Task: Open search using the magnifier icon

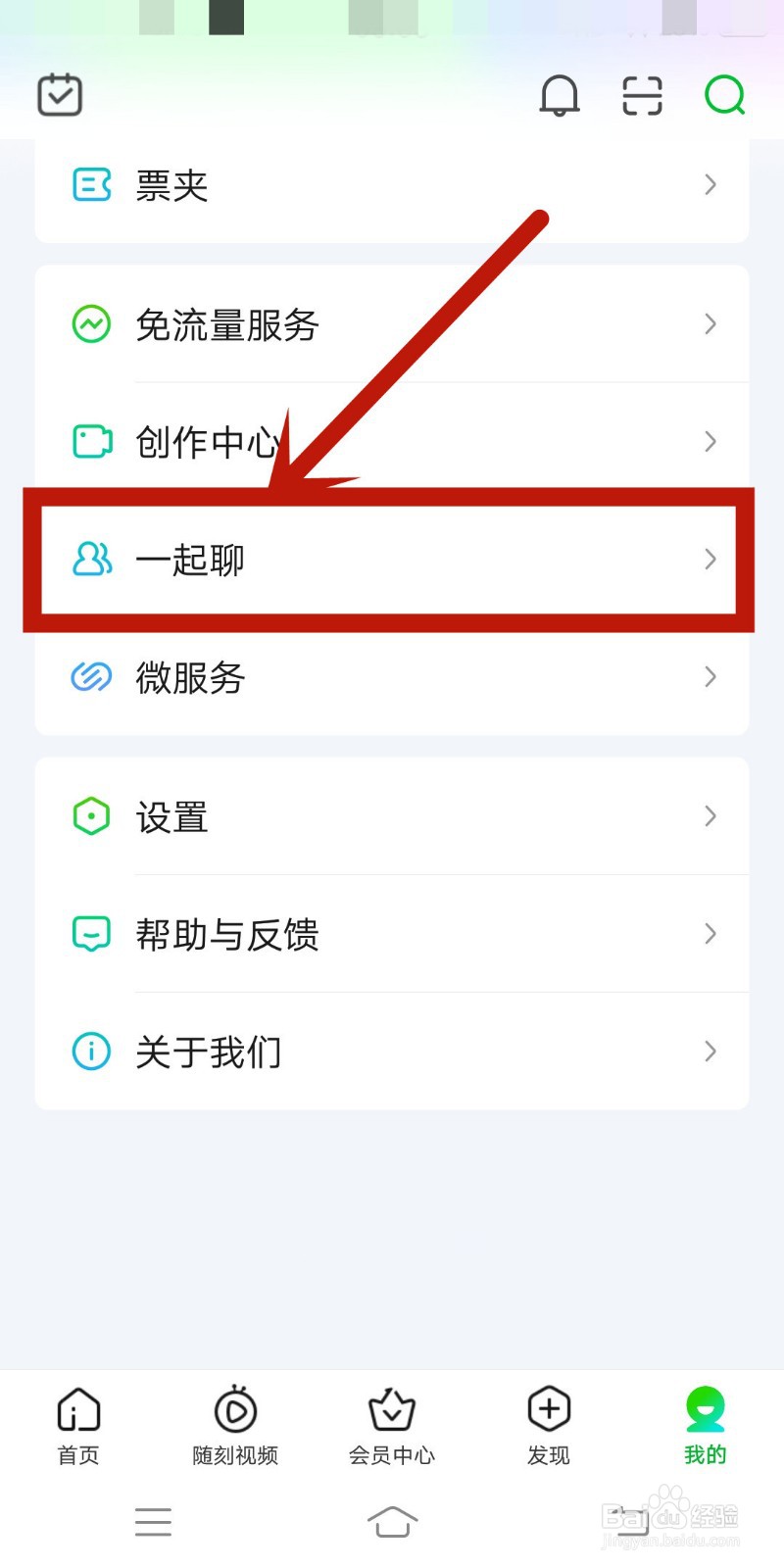Action: pyautogui.click(x=723, y=95)
